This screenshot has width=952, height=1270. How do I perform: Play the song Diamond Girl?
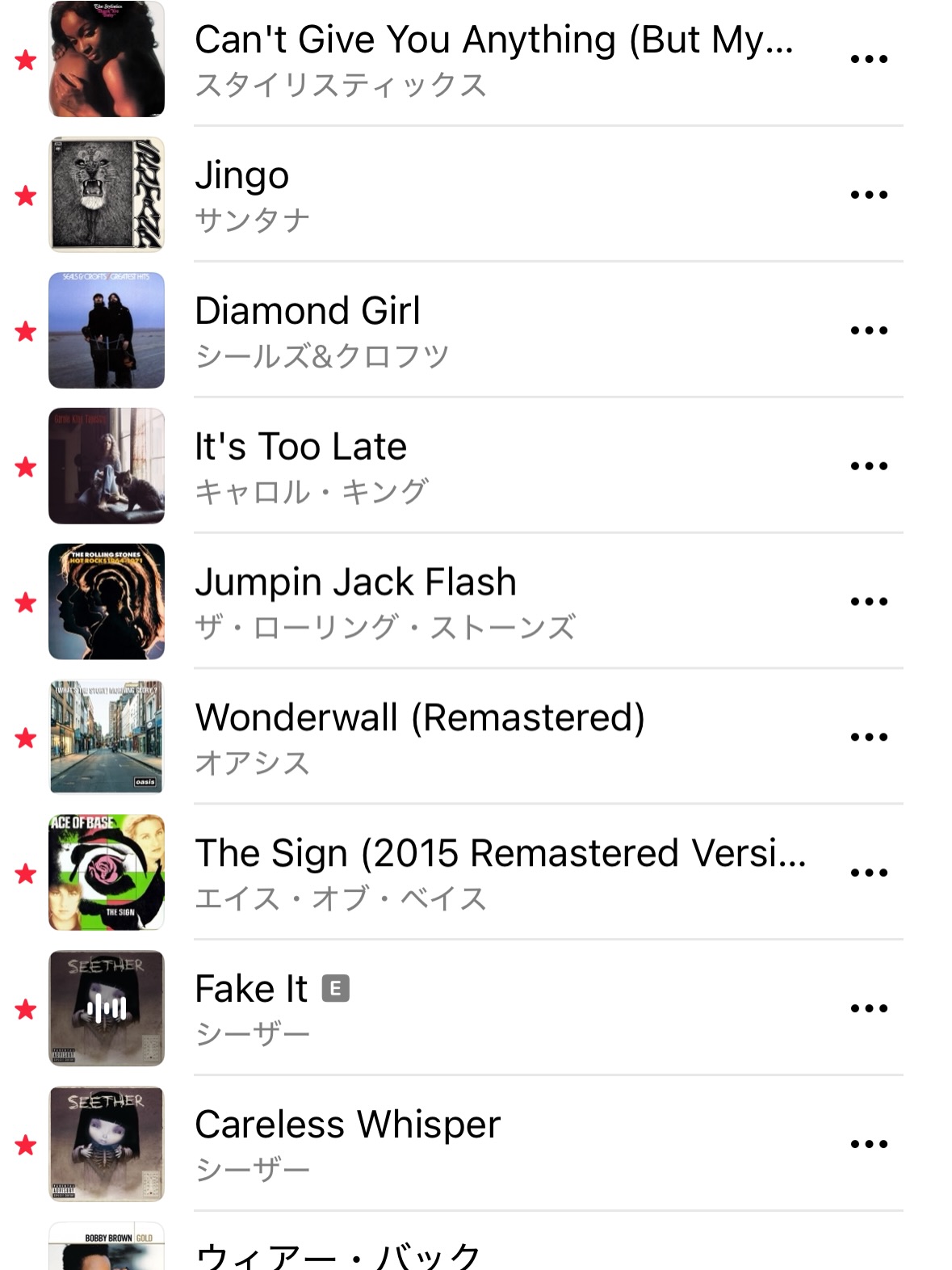pos(493,331)
